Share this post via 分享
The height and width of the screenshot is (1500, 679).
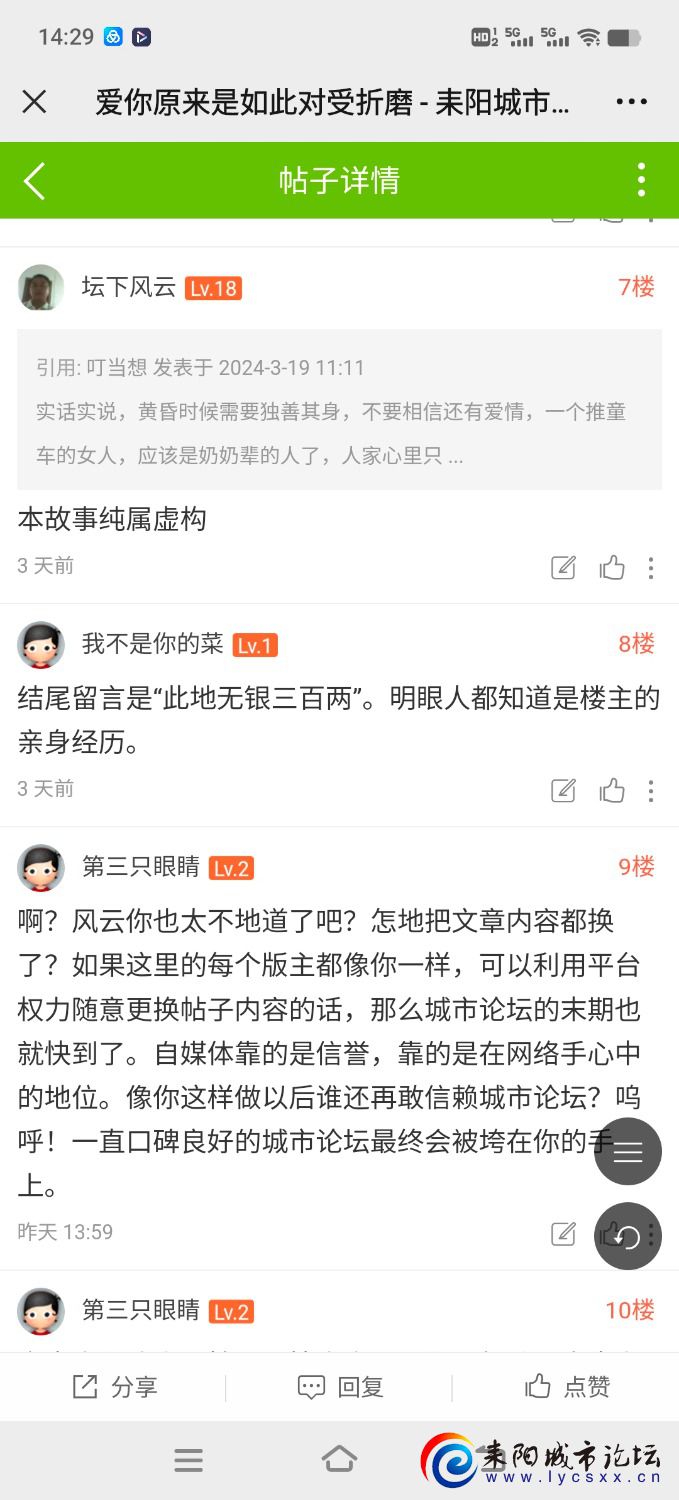115,1387
